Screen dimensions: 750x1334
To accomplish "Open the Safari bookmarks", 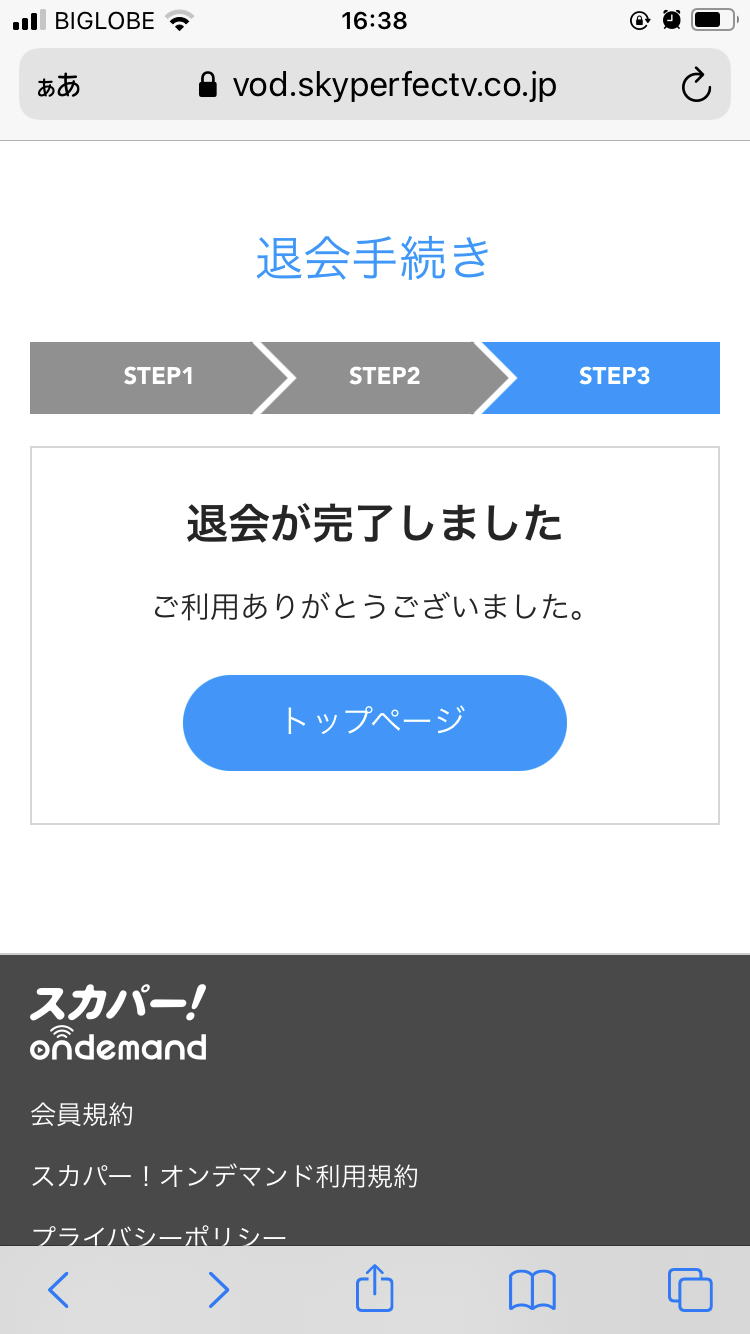I will coord(532,1290).
